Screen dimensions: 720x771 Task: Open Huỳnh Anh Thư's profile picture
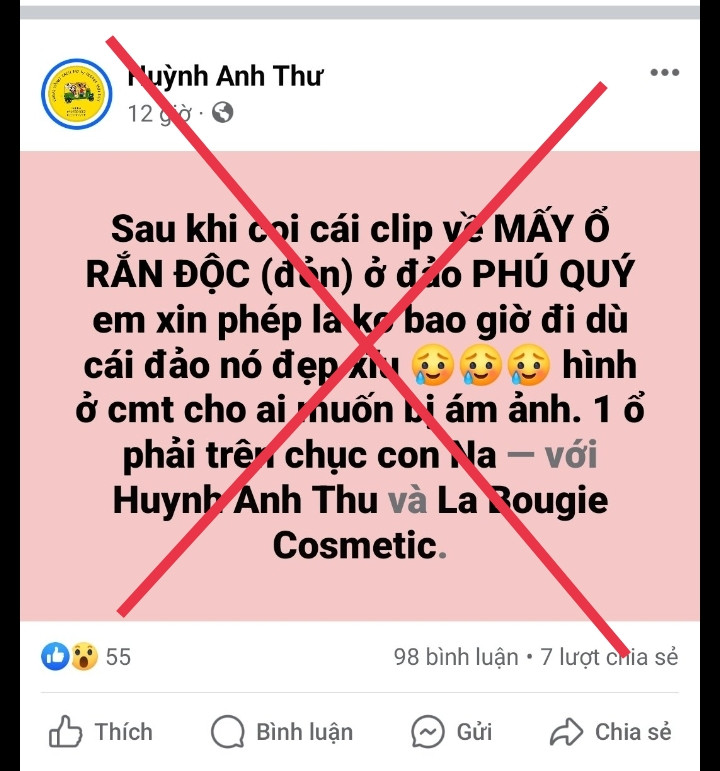[x=76, y=94]
